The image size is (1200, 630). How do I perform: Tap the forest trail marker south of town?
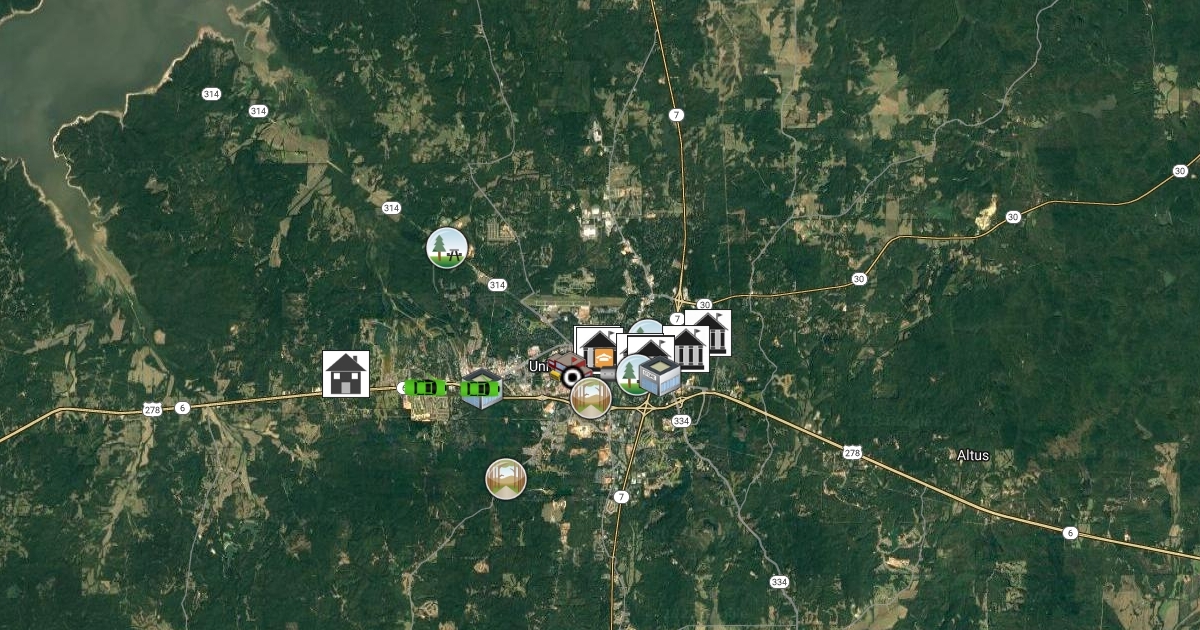[x=506, y=479]
